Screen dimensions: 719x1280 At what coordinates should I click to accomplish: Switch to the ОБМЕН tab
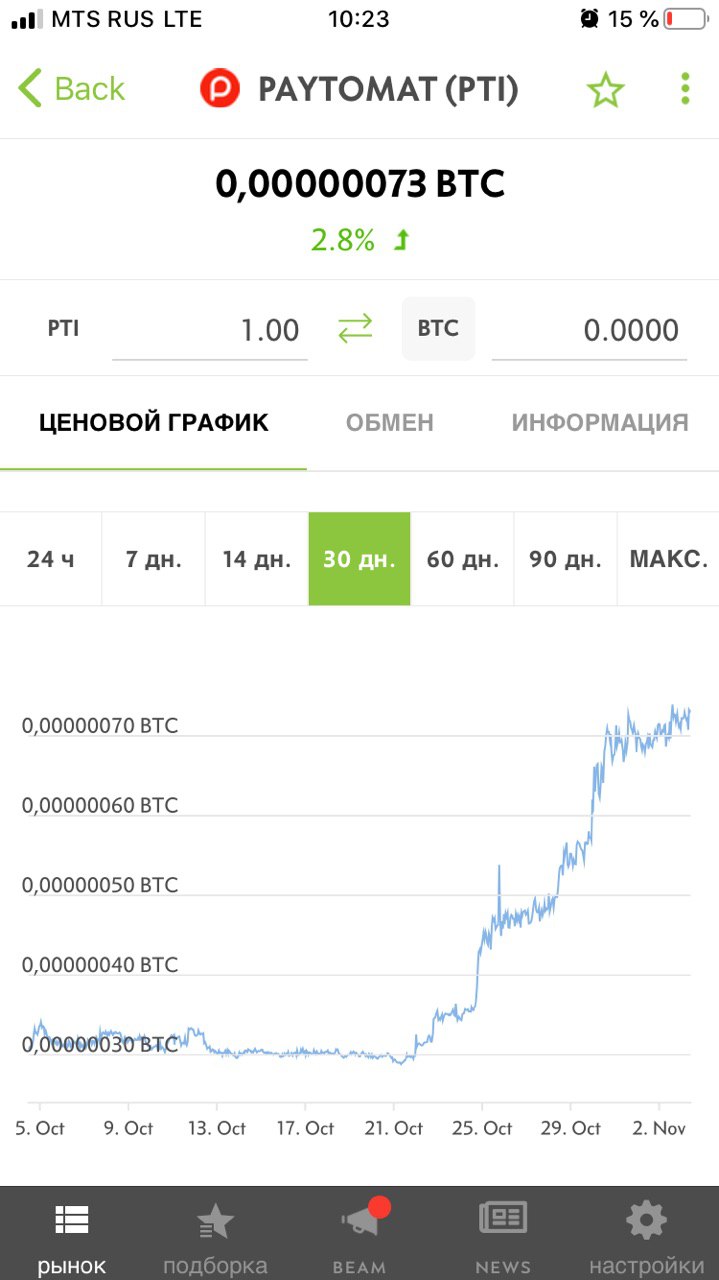390,423
